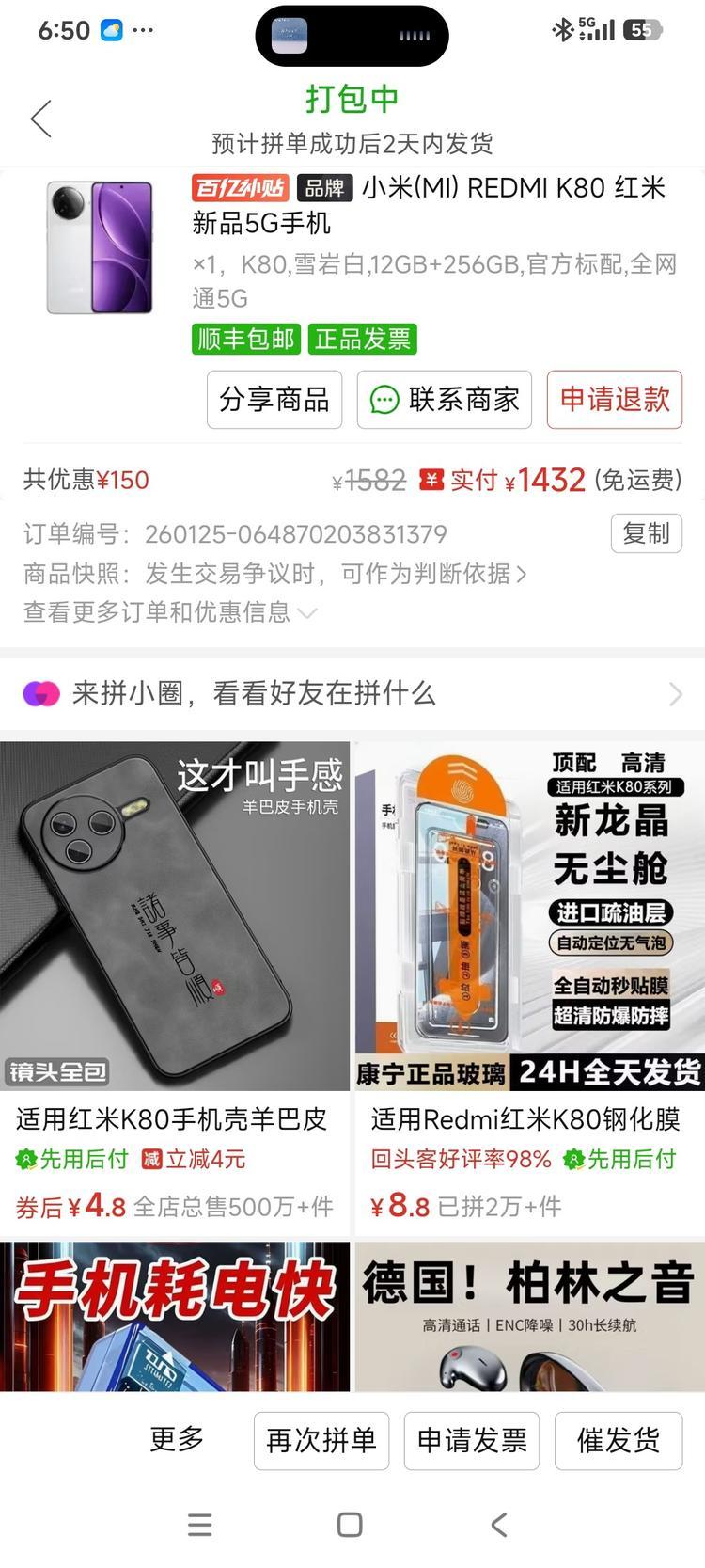
Task: Tap 催发货 to urge shipment
Action: (619, 1440)
